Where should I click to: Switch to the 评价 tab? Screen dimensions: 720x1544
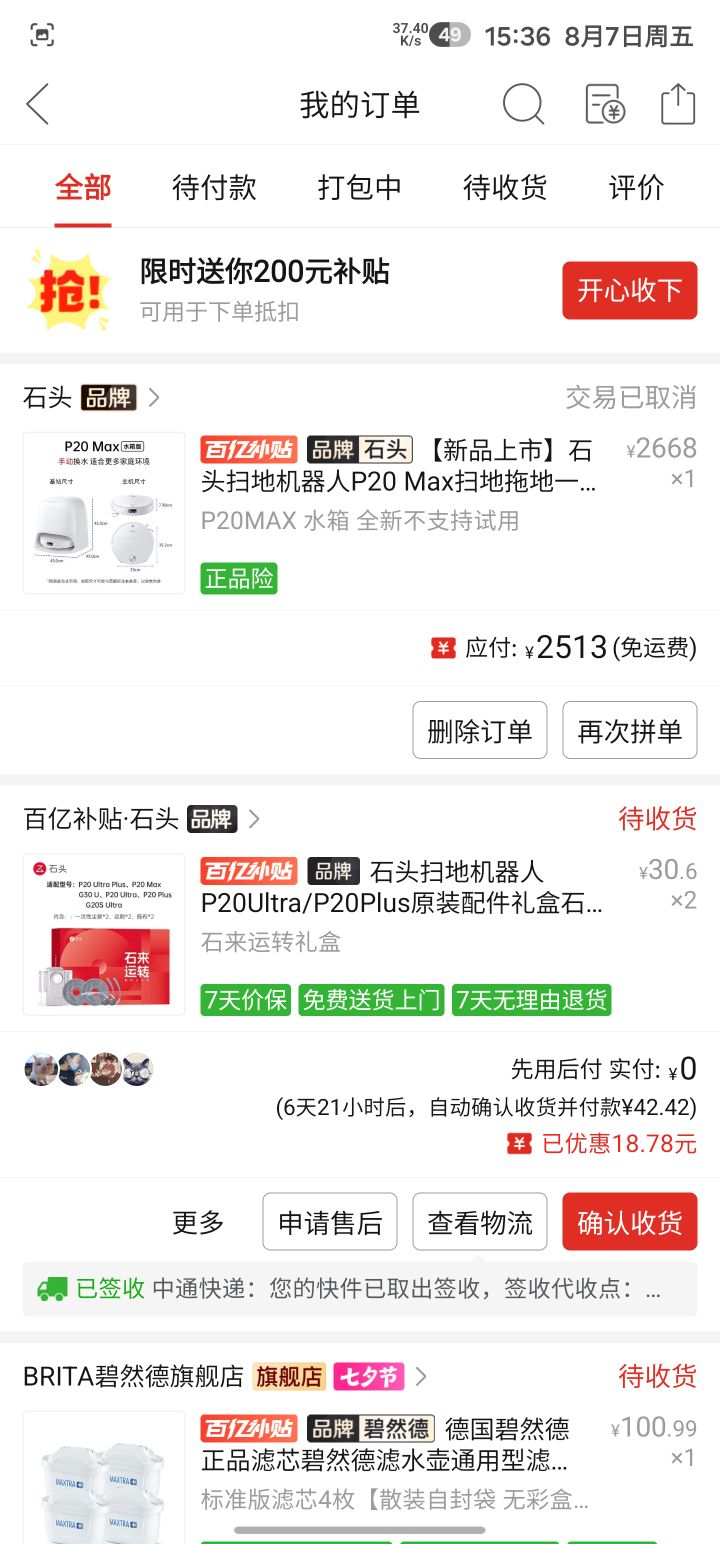coord(636,187)
